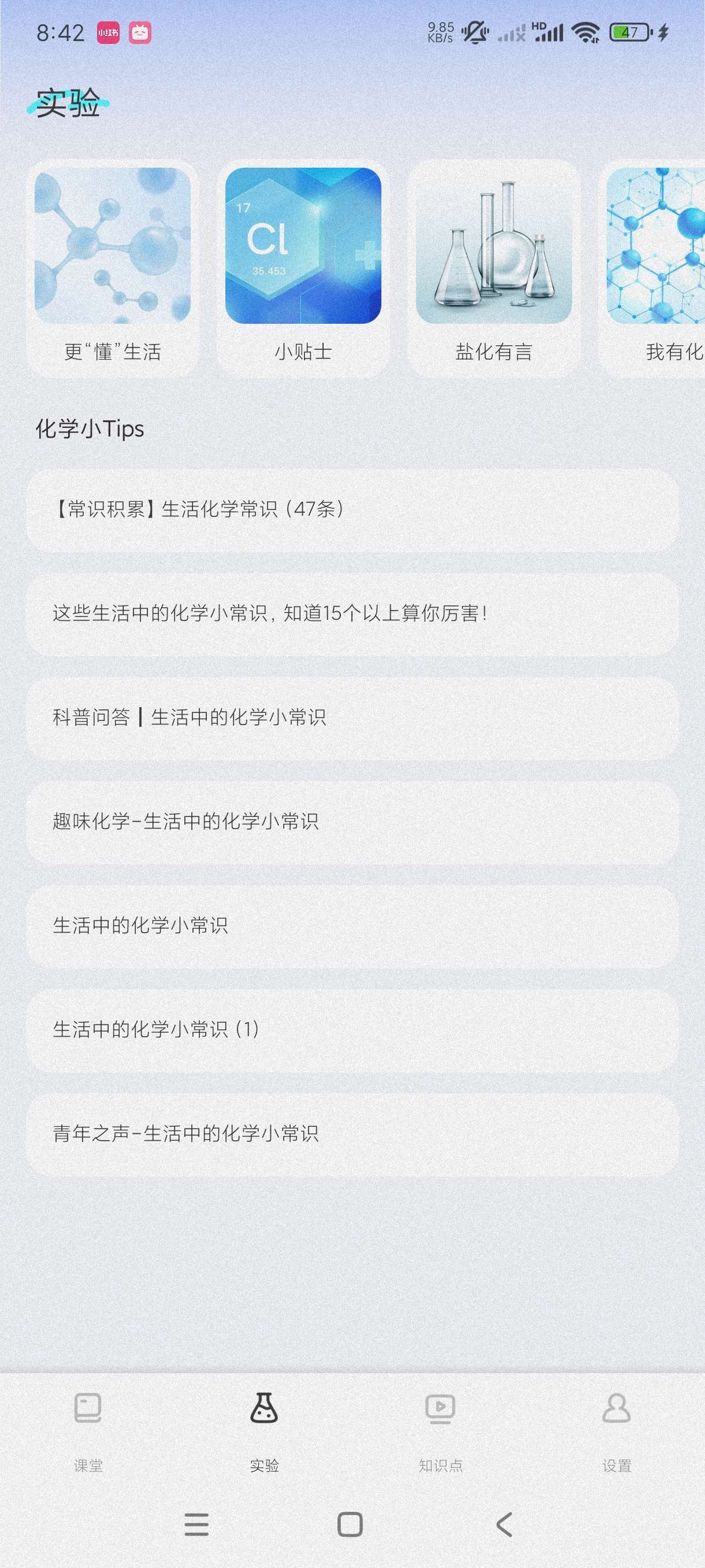Read the 知道15个以上算你厉害 article

coord(352,613)
